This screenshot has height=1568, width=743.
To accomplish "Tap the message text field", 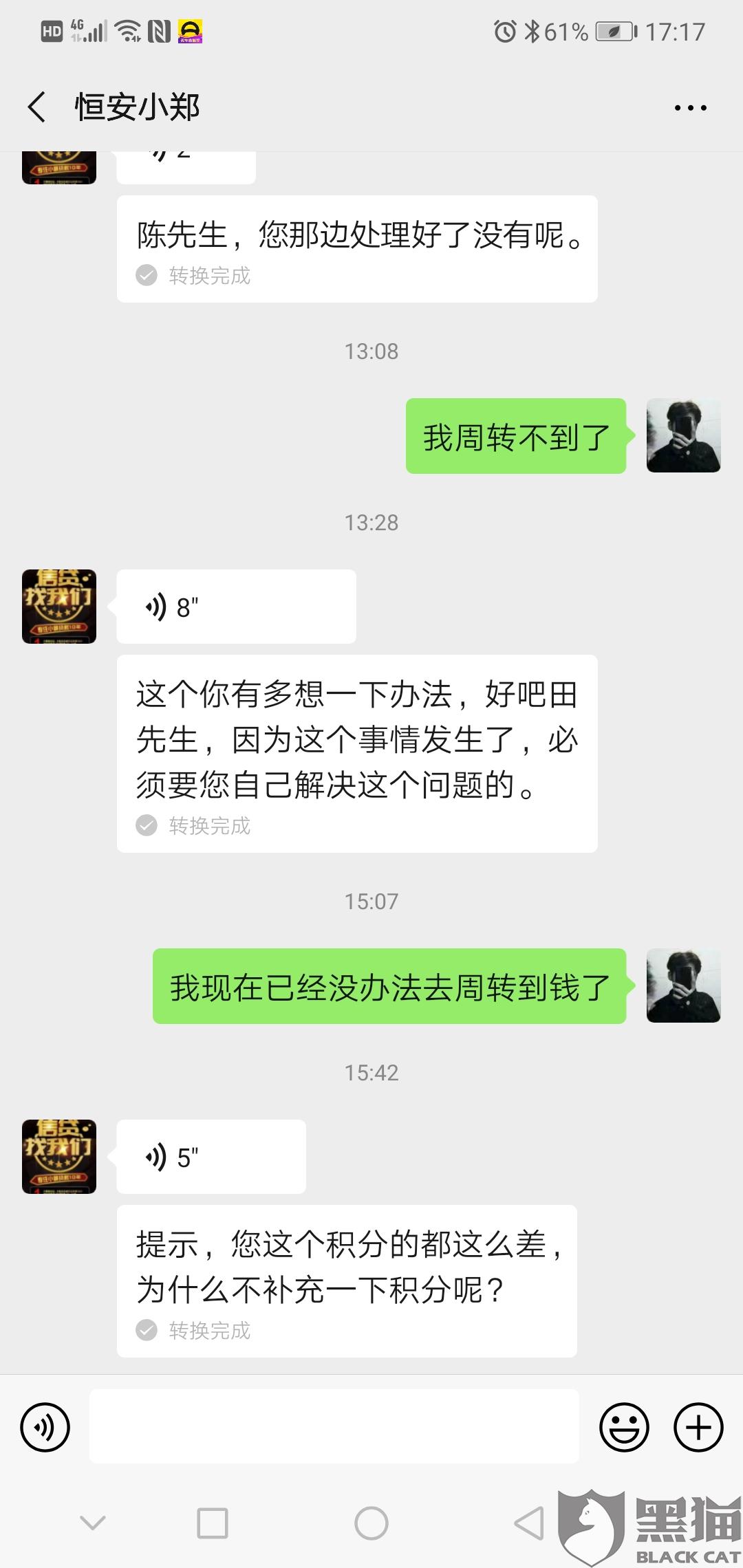I will click(334, 1426).
